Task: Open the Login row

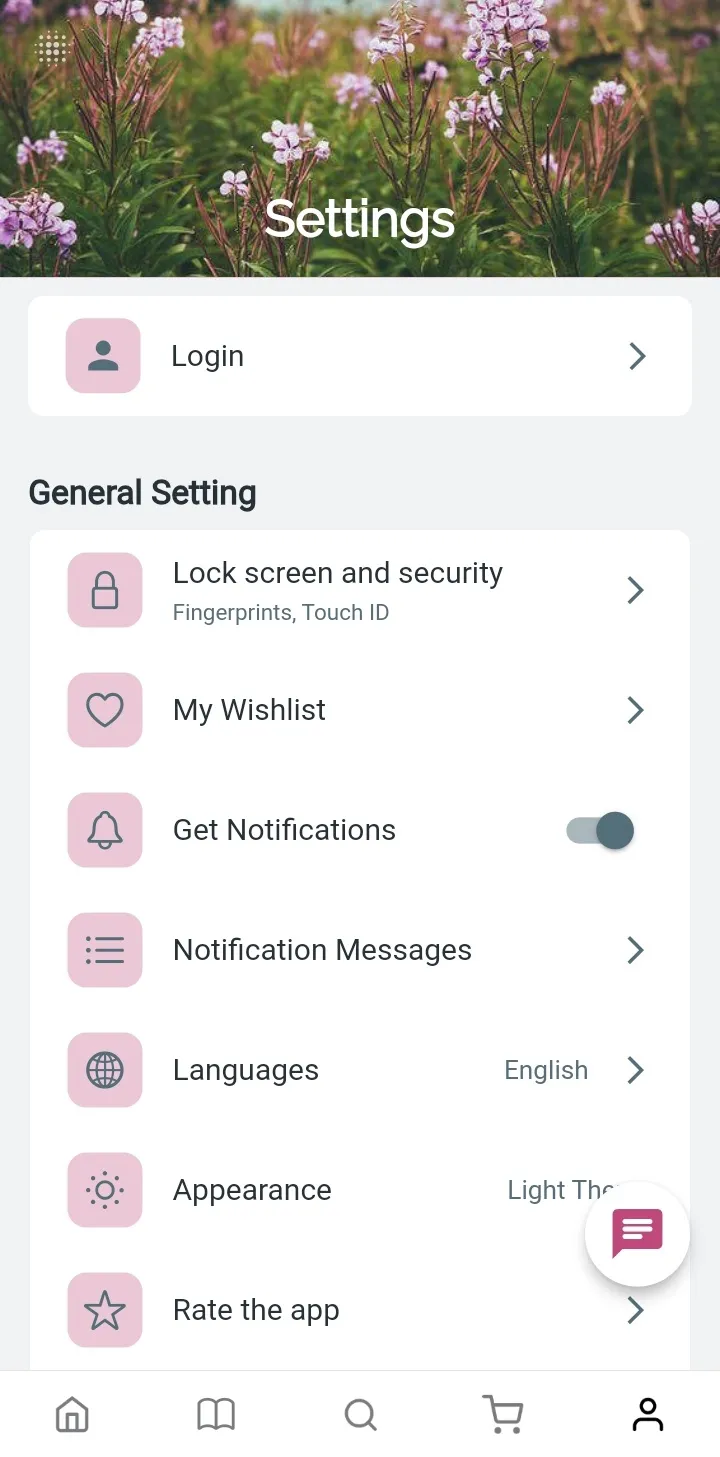Action: pos(359,356)
